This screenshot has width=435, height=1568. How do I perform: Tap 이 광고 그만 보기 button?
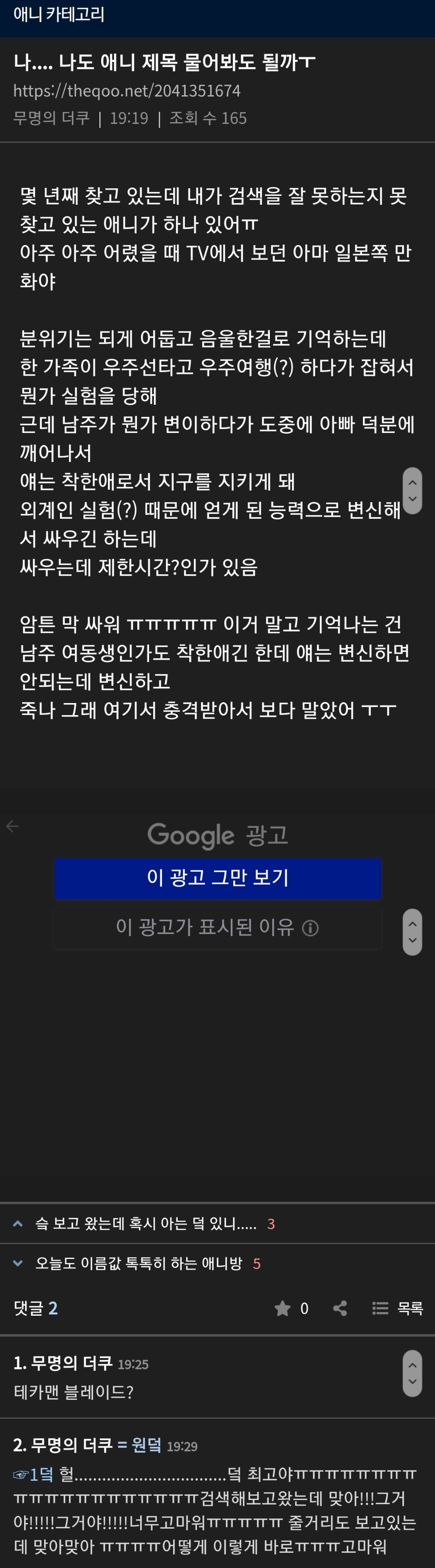(217, 877)
